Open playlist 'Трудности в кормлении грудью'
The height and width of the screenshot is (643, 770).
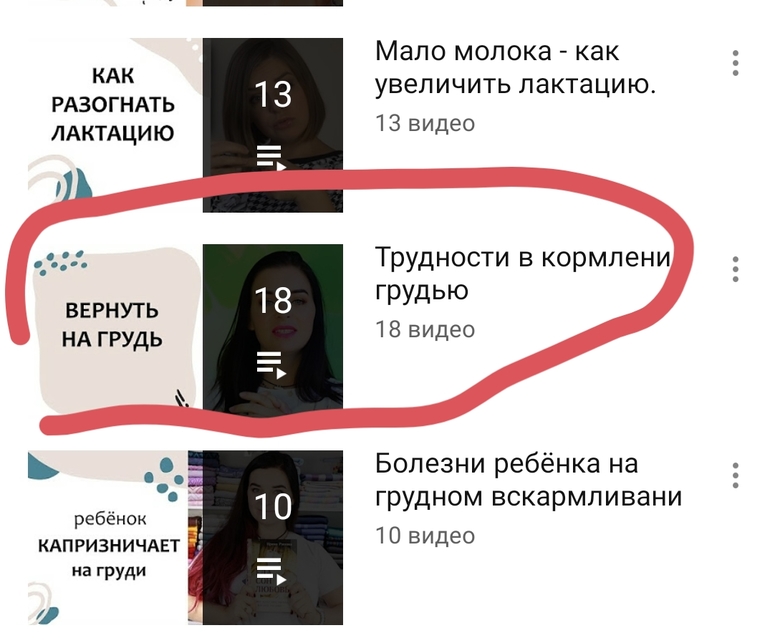click(520, 273)
